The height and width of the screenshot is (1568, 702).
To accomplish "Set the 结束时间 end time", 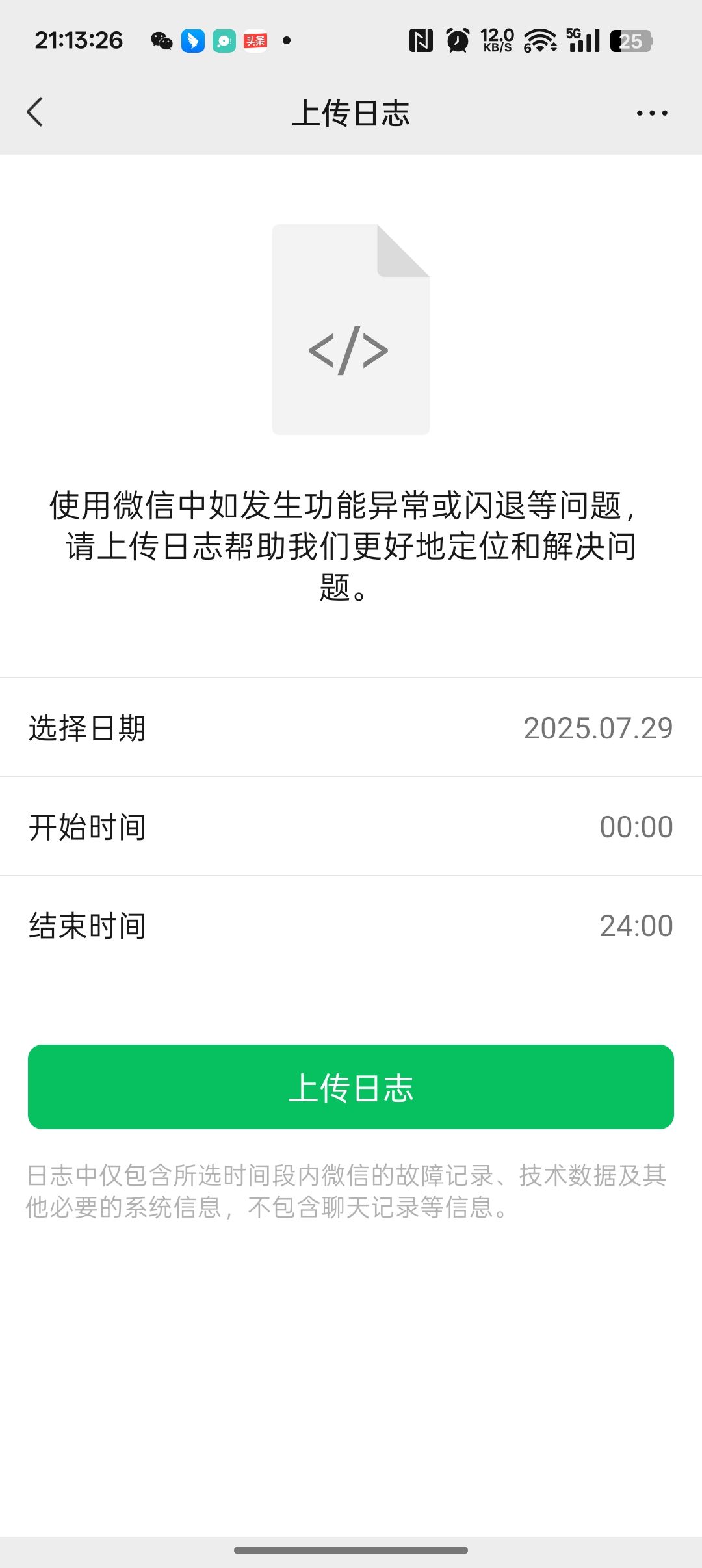I will pos(635,926).
